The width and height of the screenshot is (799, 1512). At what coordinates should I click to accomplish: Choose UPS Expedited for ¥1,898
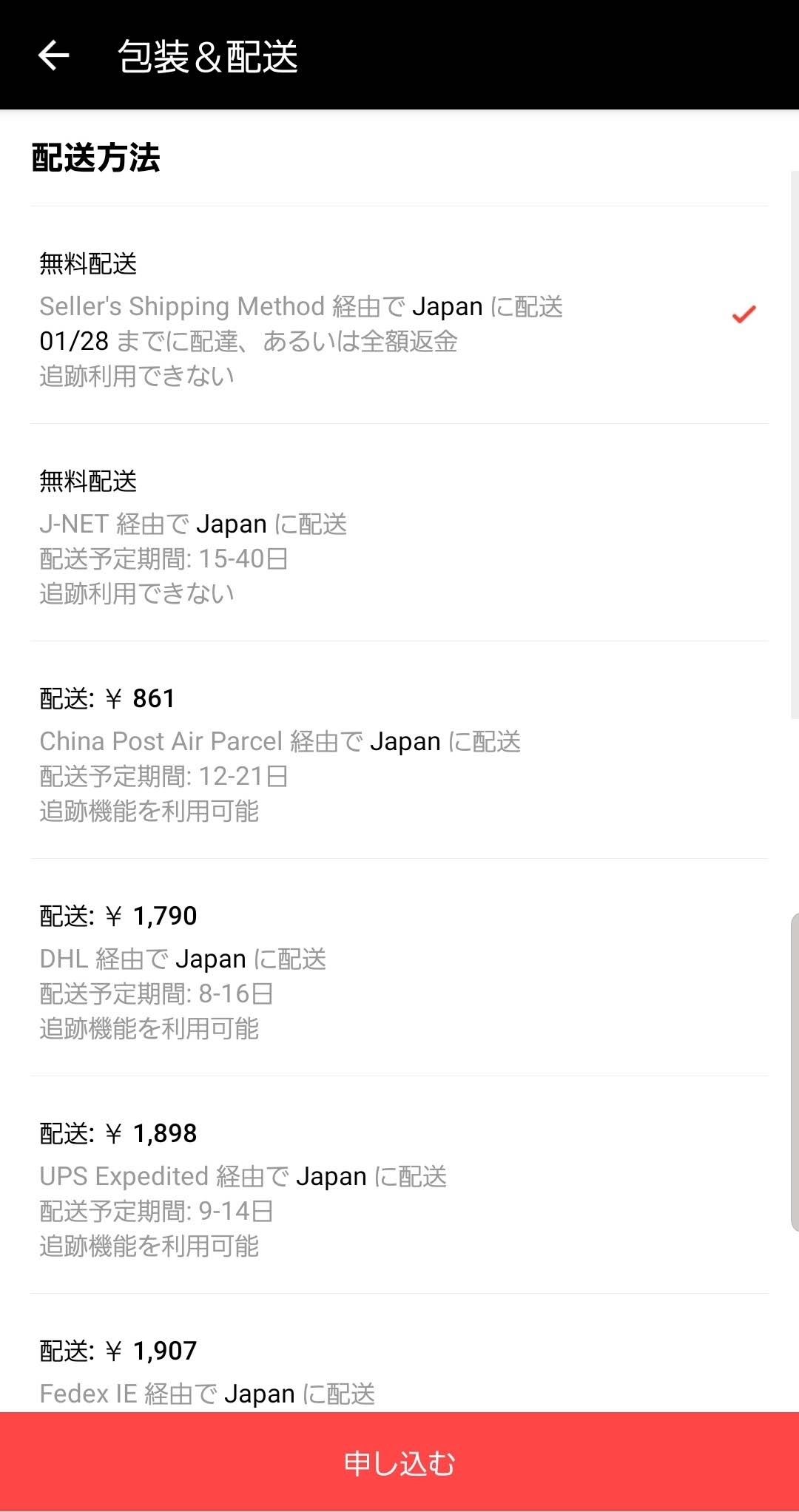click(x=399, y=1189)
